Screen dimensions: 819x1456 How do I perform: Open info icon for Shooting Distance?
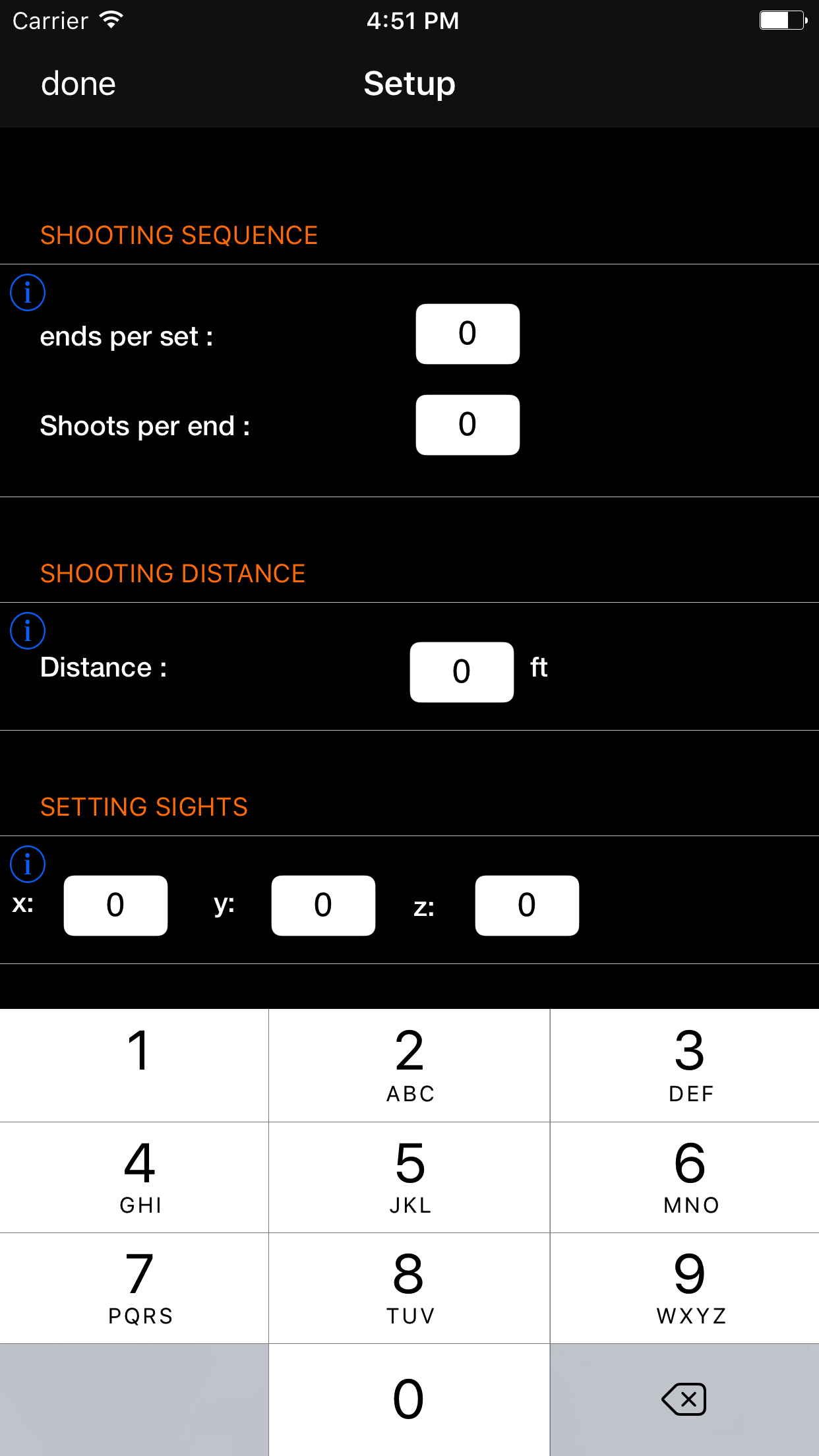(x=28, y=630)
